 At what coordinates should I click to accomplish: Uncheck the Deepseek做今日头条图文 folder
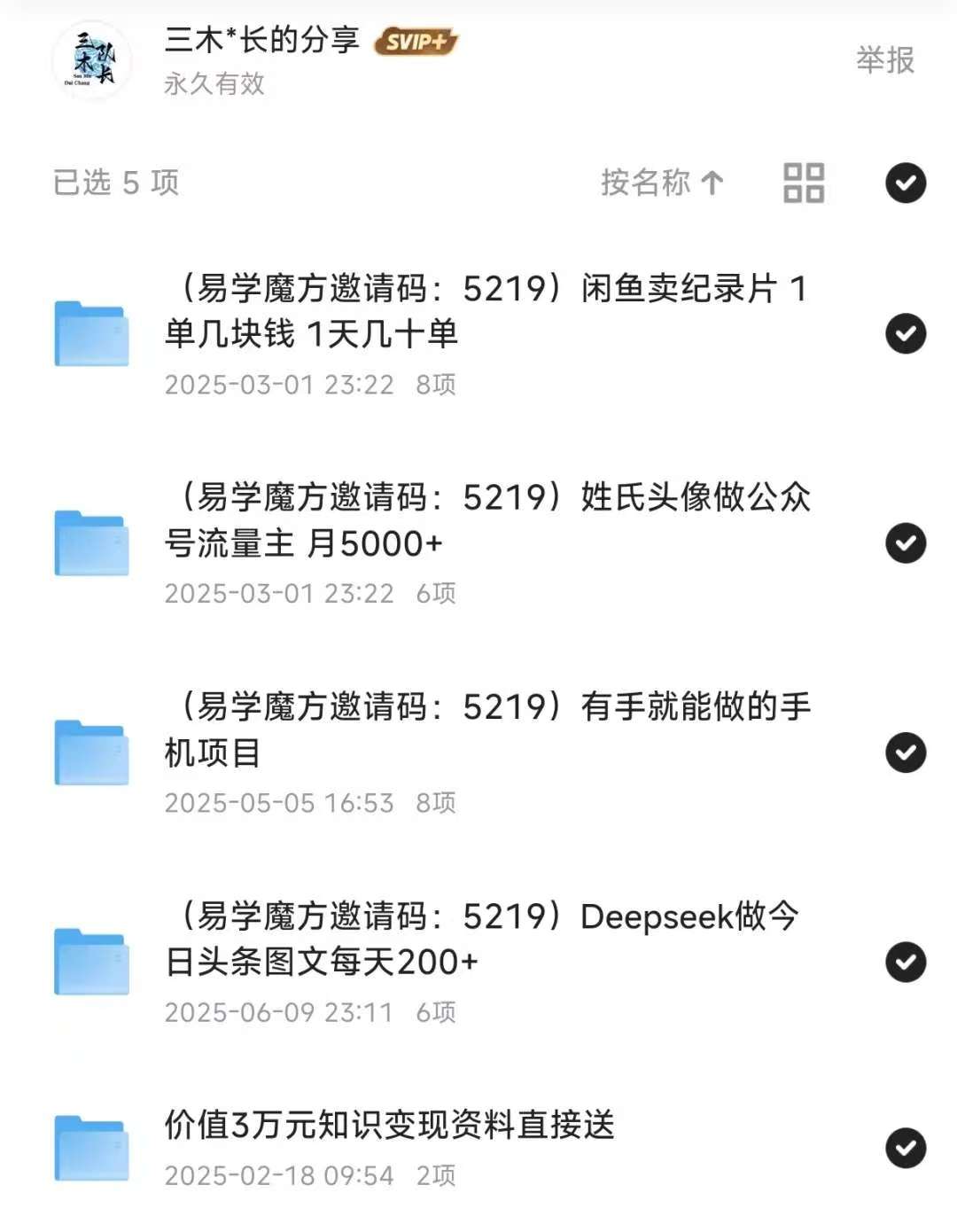tap(906, 962)
